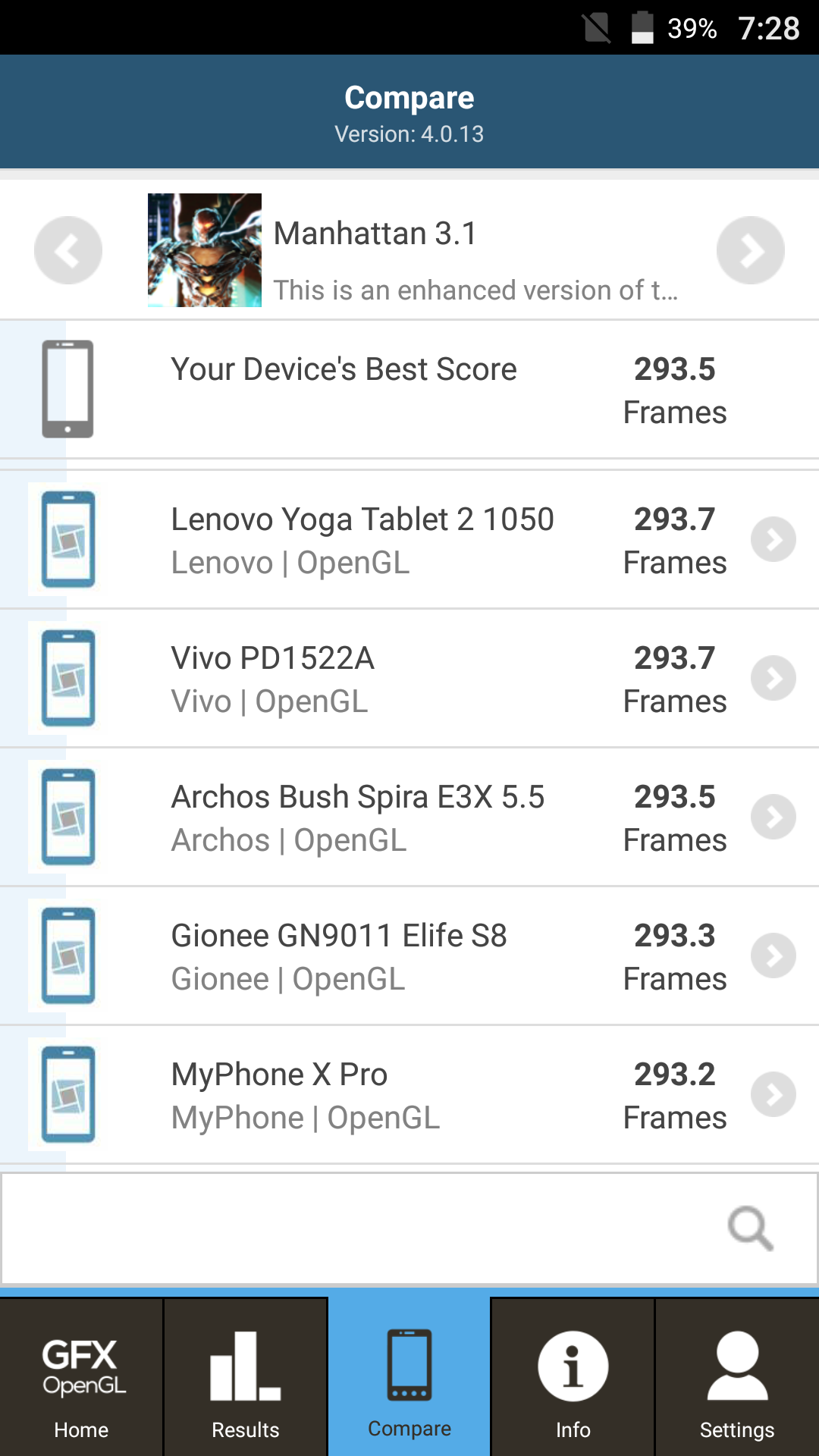Tap the magnifier search icon
This screenshot has width=819, height=1456.
coord(750,1228)
